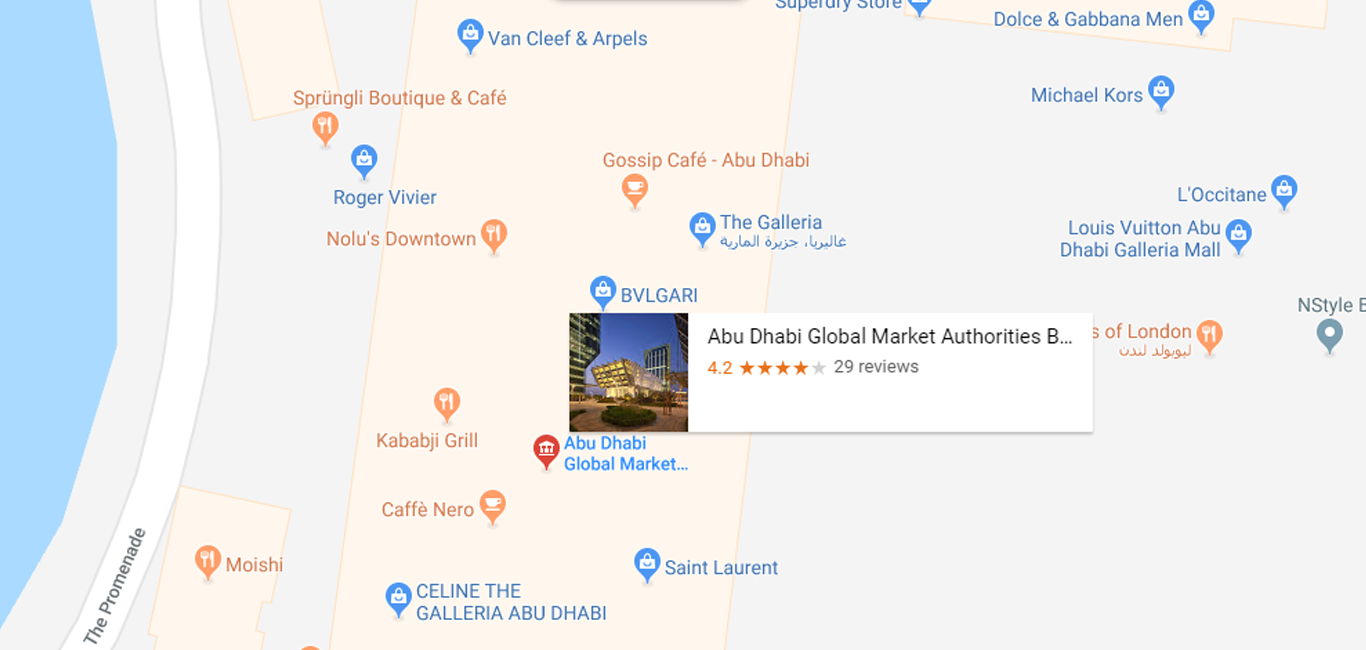
Task: Tap the Kababji Grill restaurant marker
Action: coord(447,403)
